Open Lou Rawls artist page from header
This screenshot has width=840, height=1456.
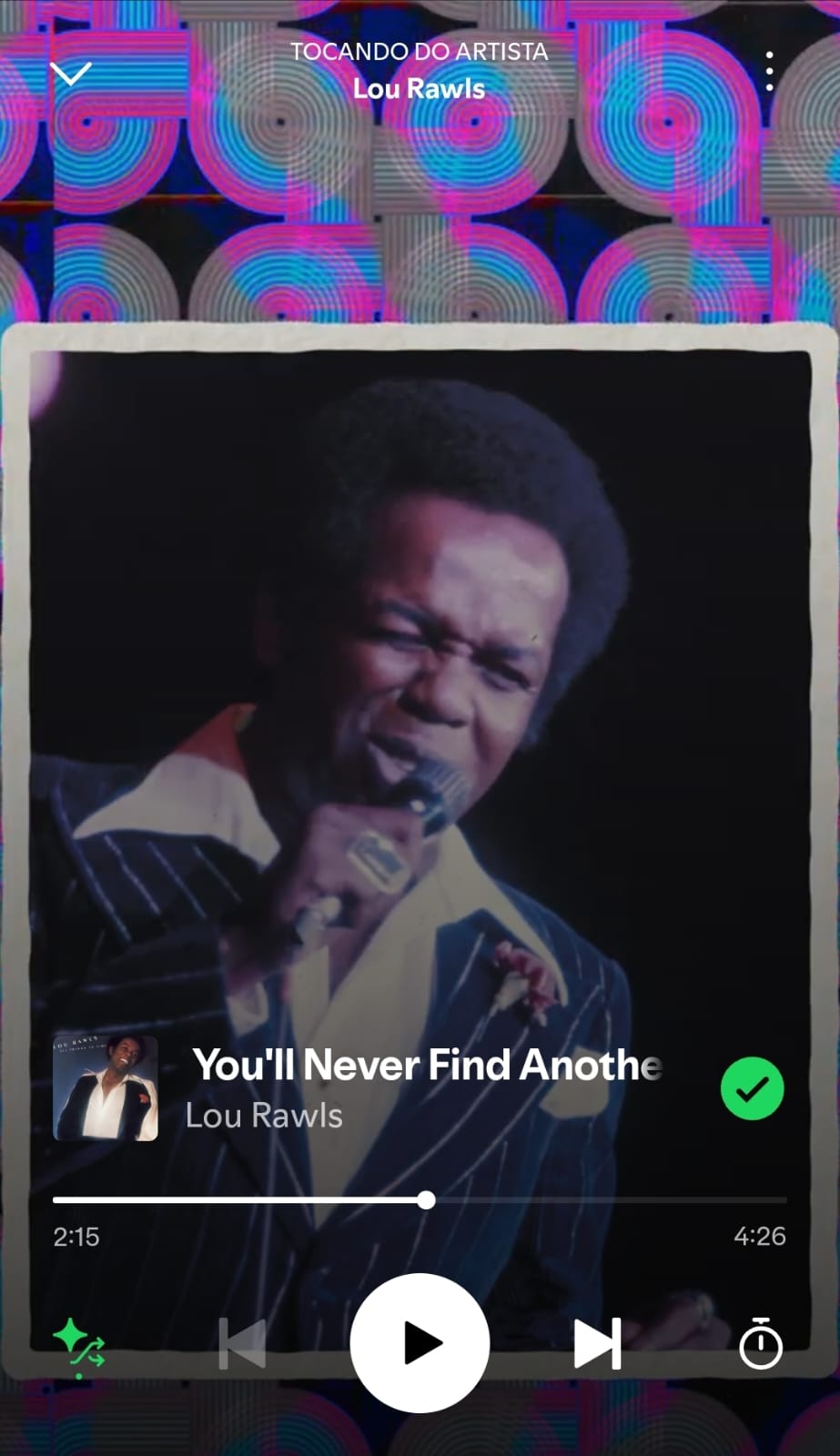coord(419,88)
